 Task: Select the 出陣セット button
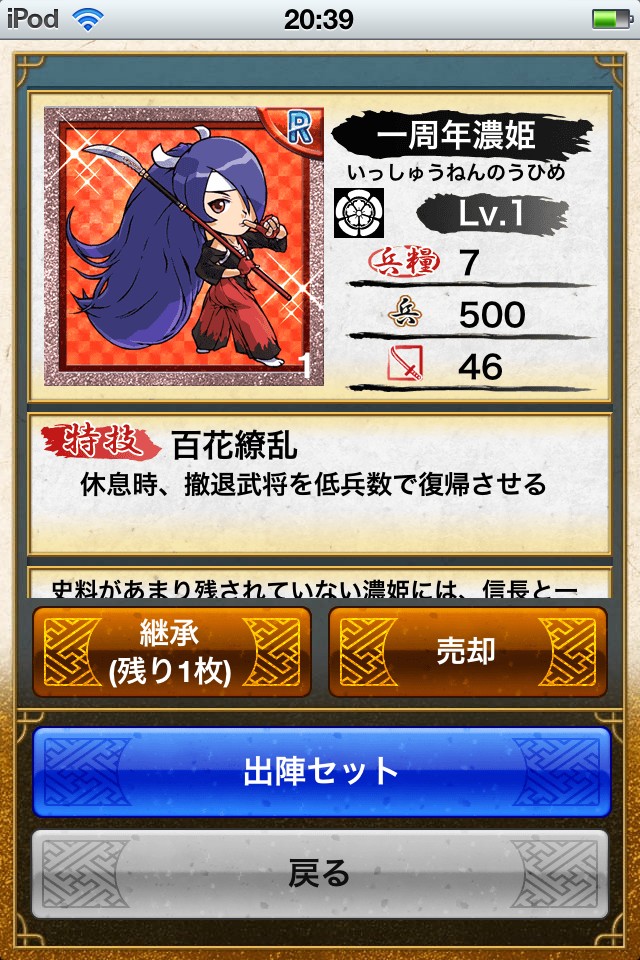tap(321, 771)
